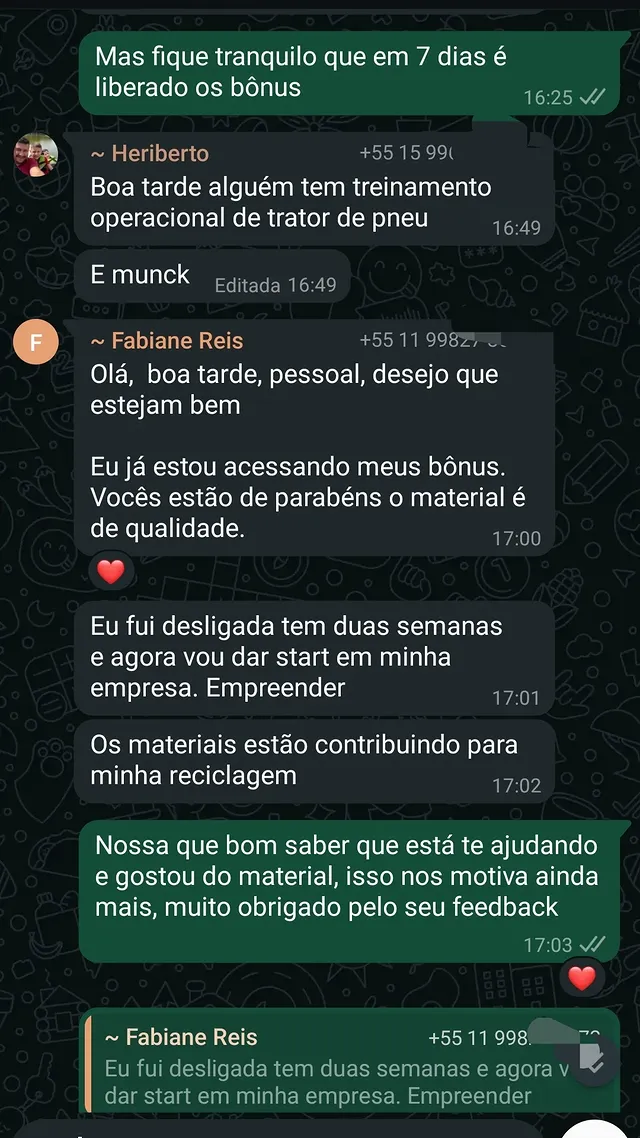The image size is (640, 1138).
Task: View the heart reaction on the feedback thank-you message
Action: 582,977
